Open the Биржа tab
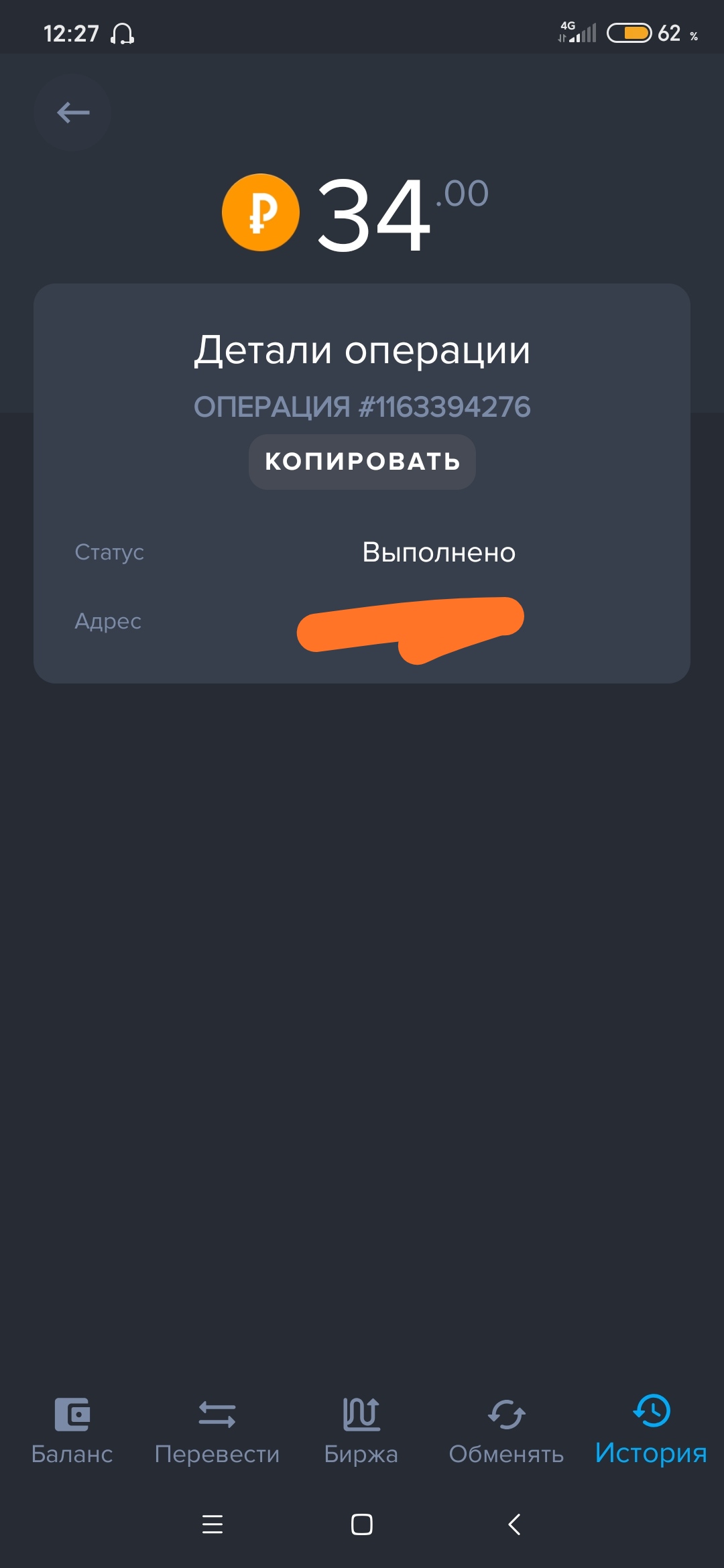This screenshot has width=724, height=1568. click(361, 1431)
